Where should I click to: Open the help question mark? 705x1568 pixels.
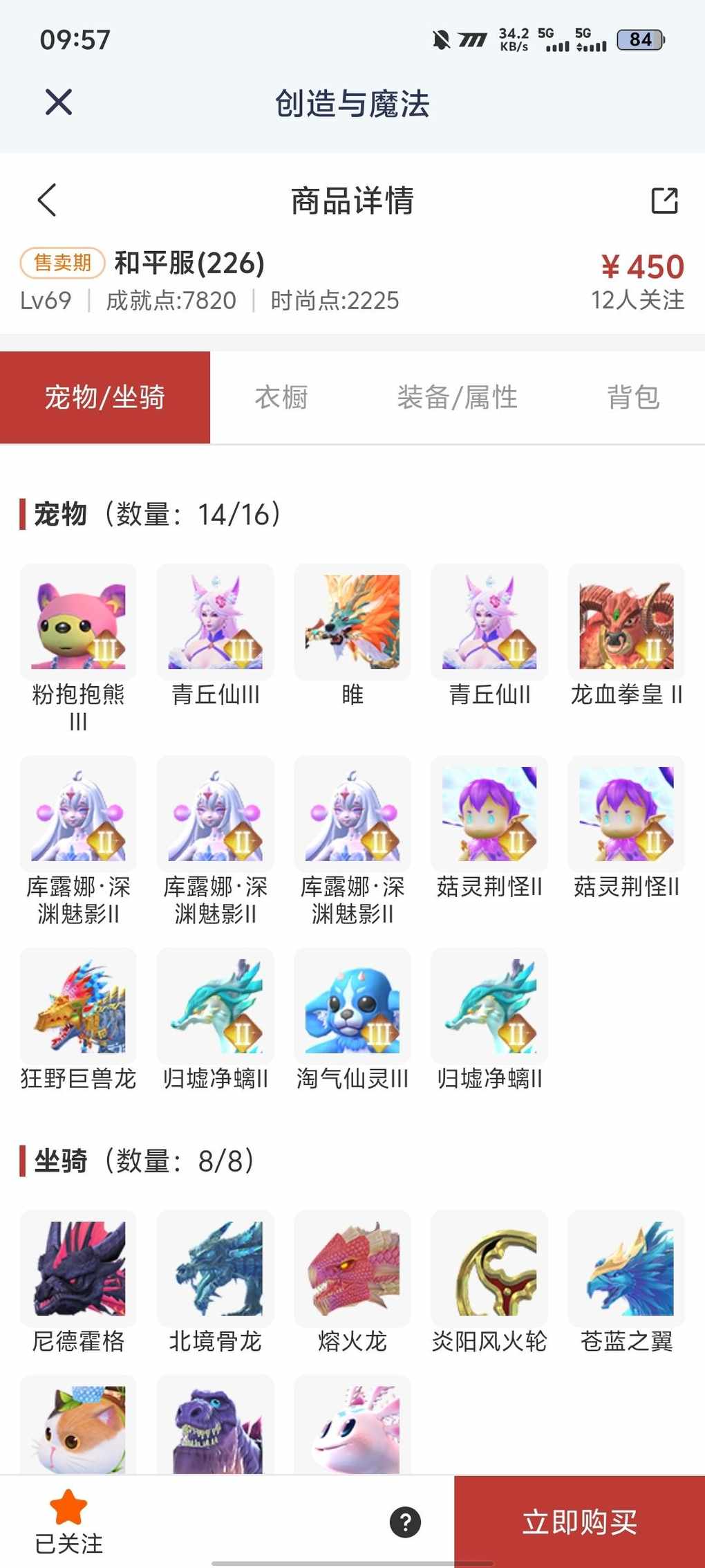405,1522
